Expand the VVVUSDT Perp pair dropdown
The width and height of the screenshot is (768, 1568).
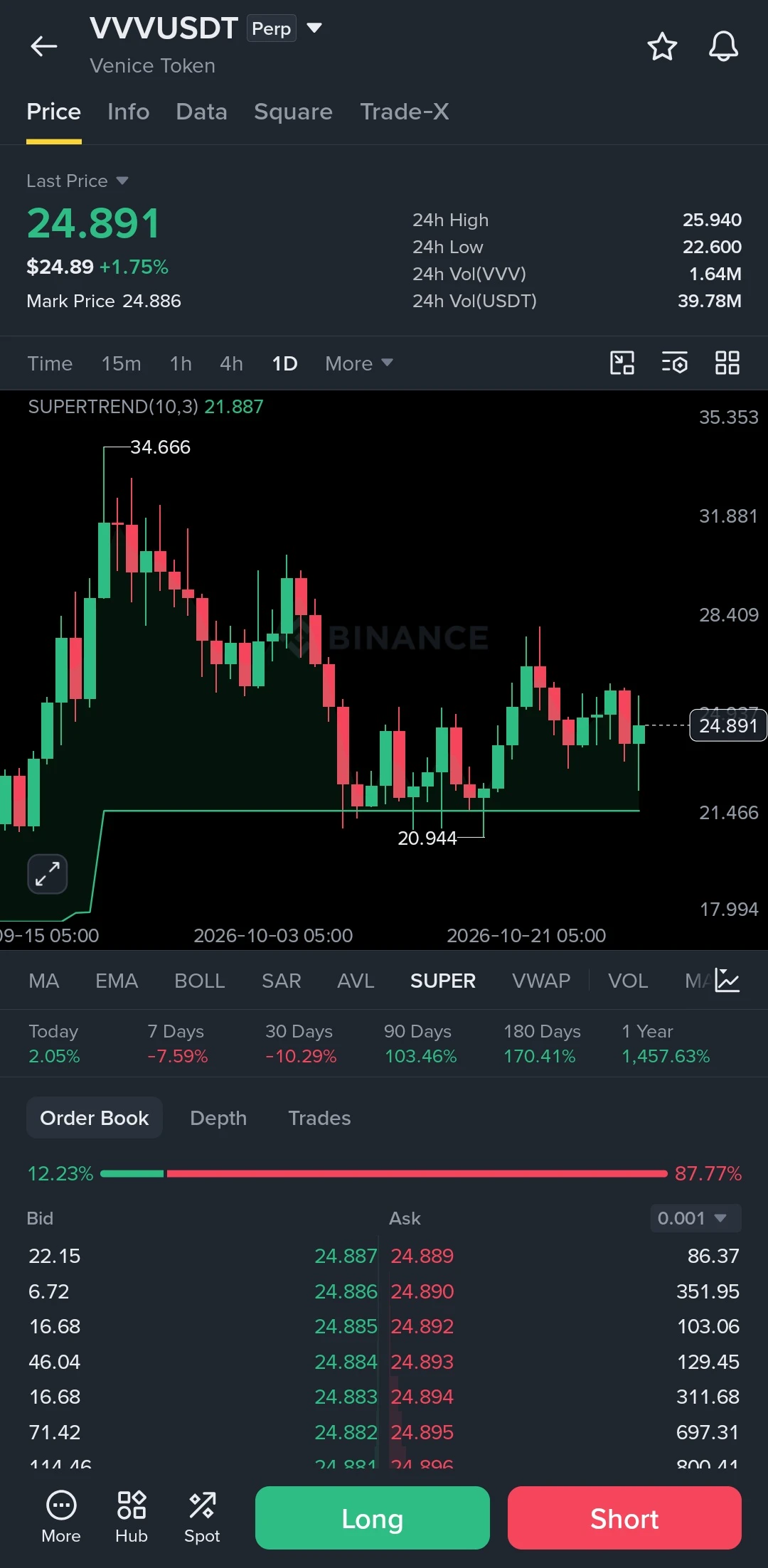314,28
